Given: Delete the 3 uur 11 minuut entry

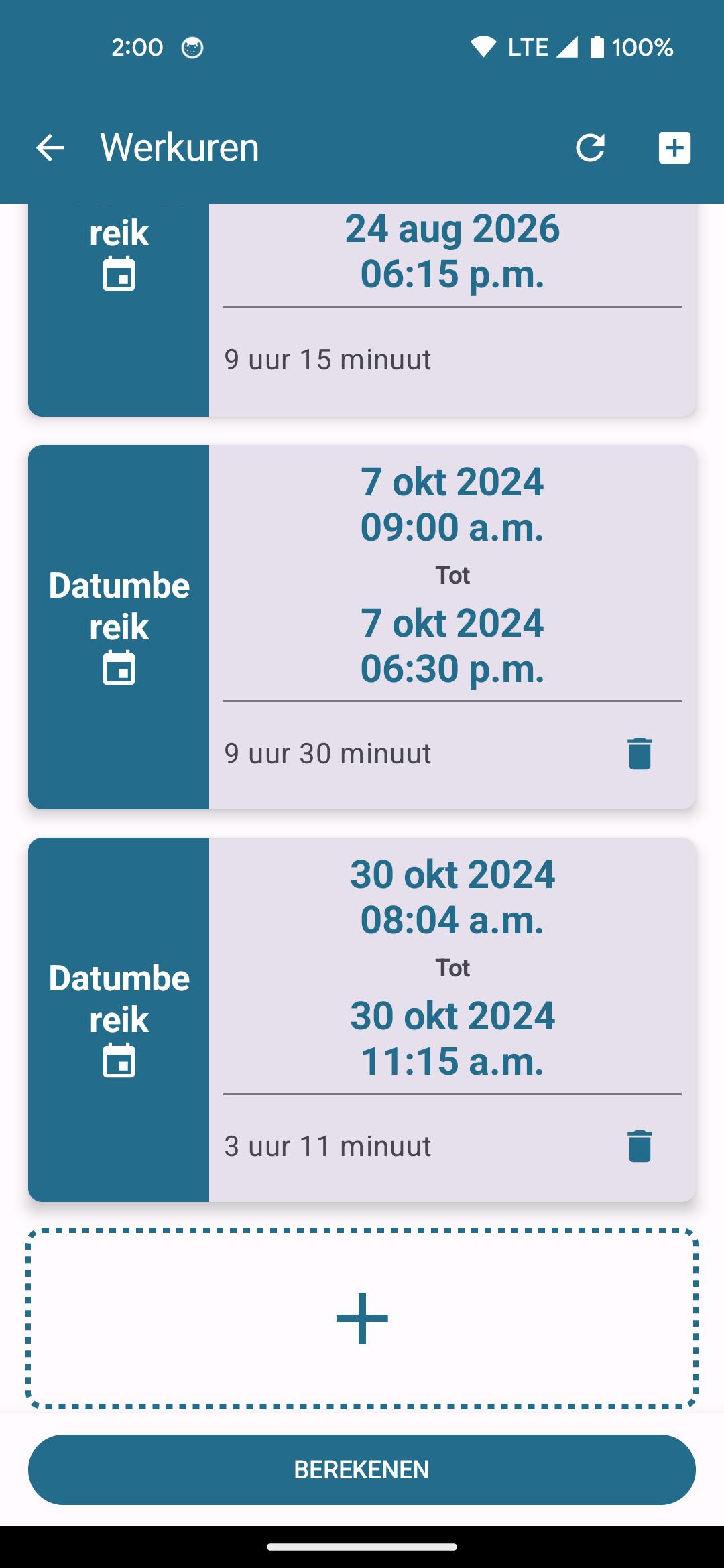Looking at the screenshot, I should [640, 1147].
